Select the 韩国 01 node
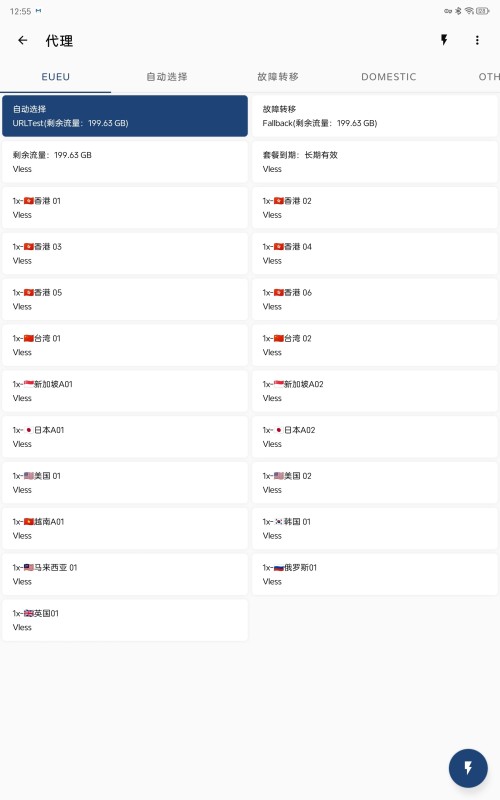 [x=374, y=529]
